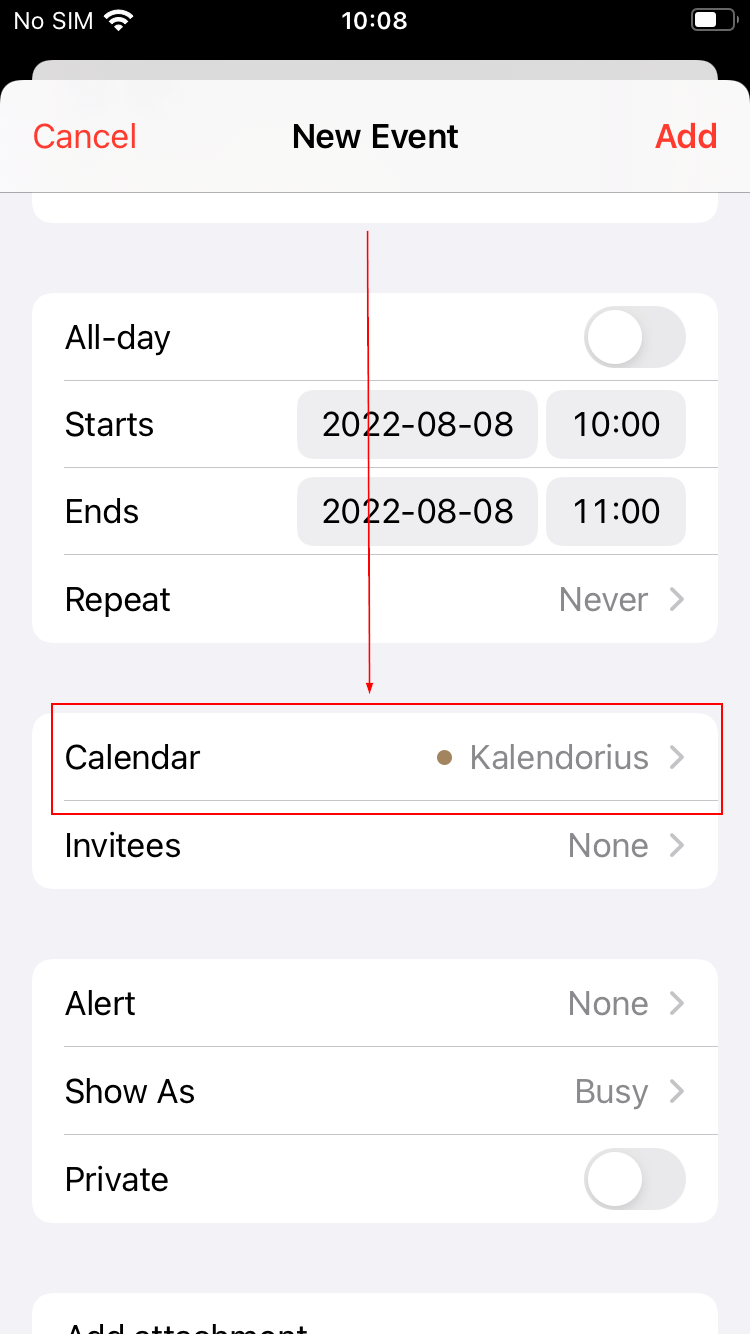The height and width of the screenshot is (1334, 750).
Task: Toggle the All-day switch
Action: point(634,337)
